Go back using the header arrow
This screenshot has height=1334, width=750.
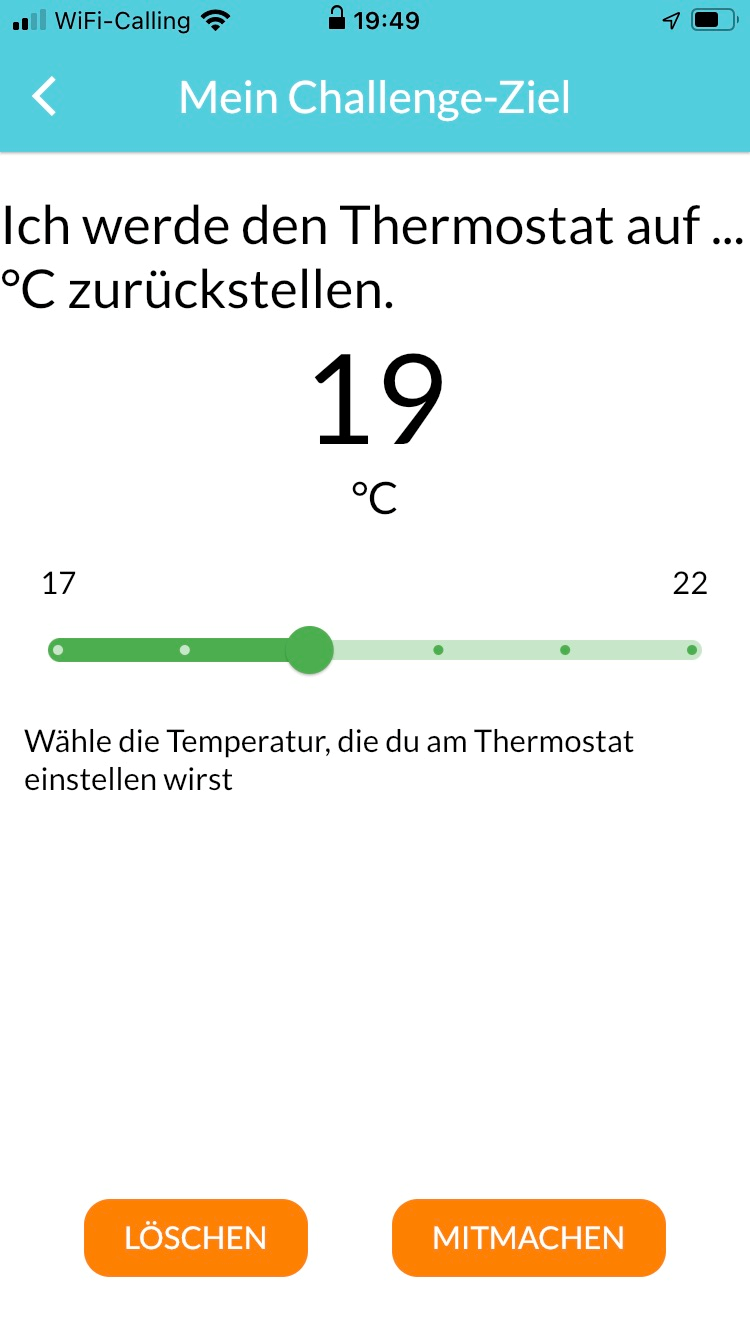point(45,97)
